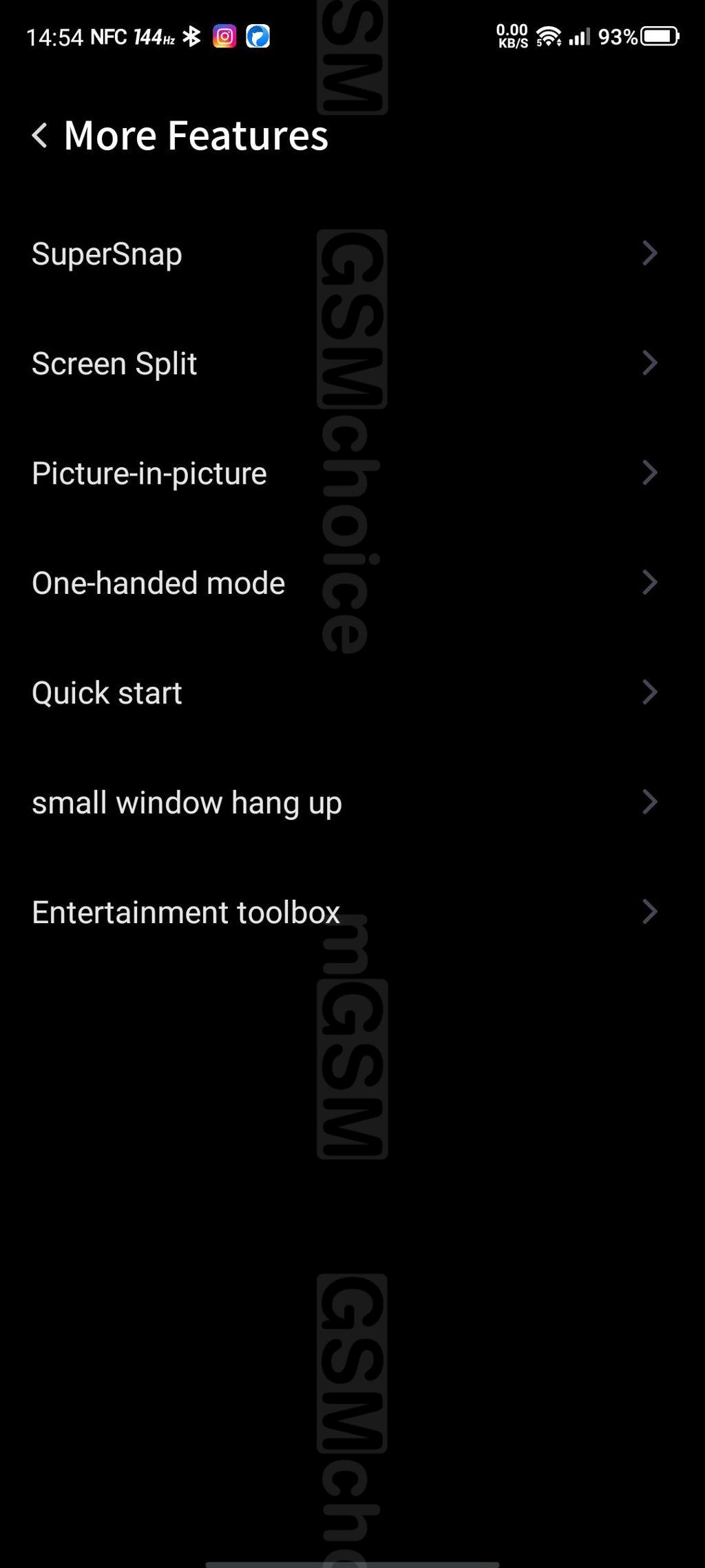Go back from More Features

click(40, 136)
